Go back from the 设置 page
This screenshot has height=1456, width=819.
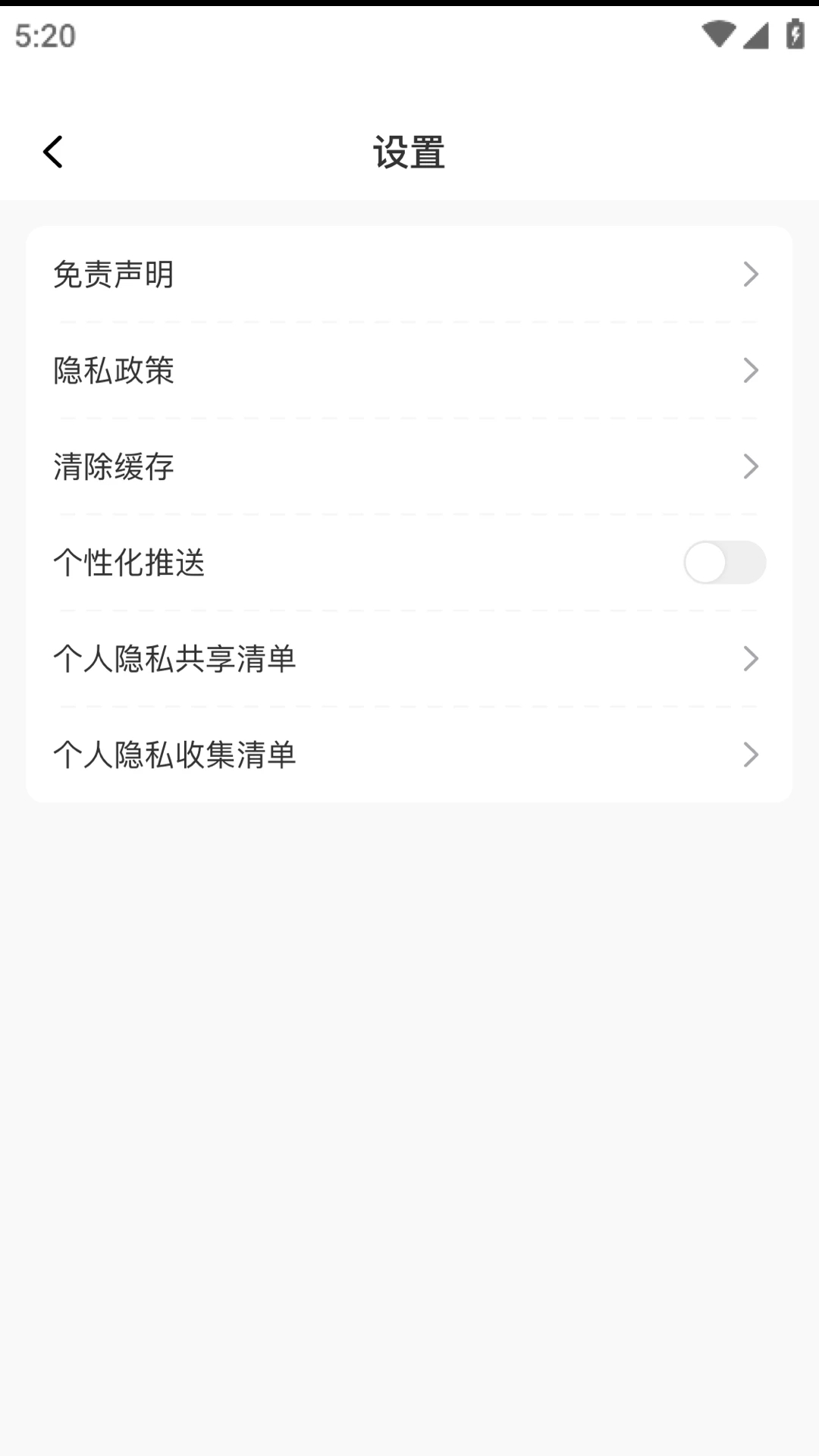52,152
